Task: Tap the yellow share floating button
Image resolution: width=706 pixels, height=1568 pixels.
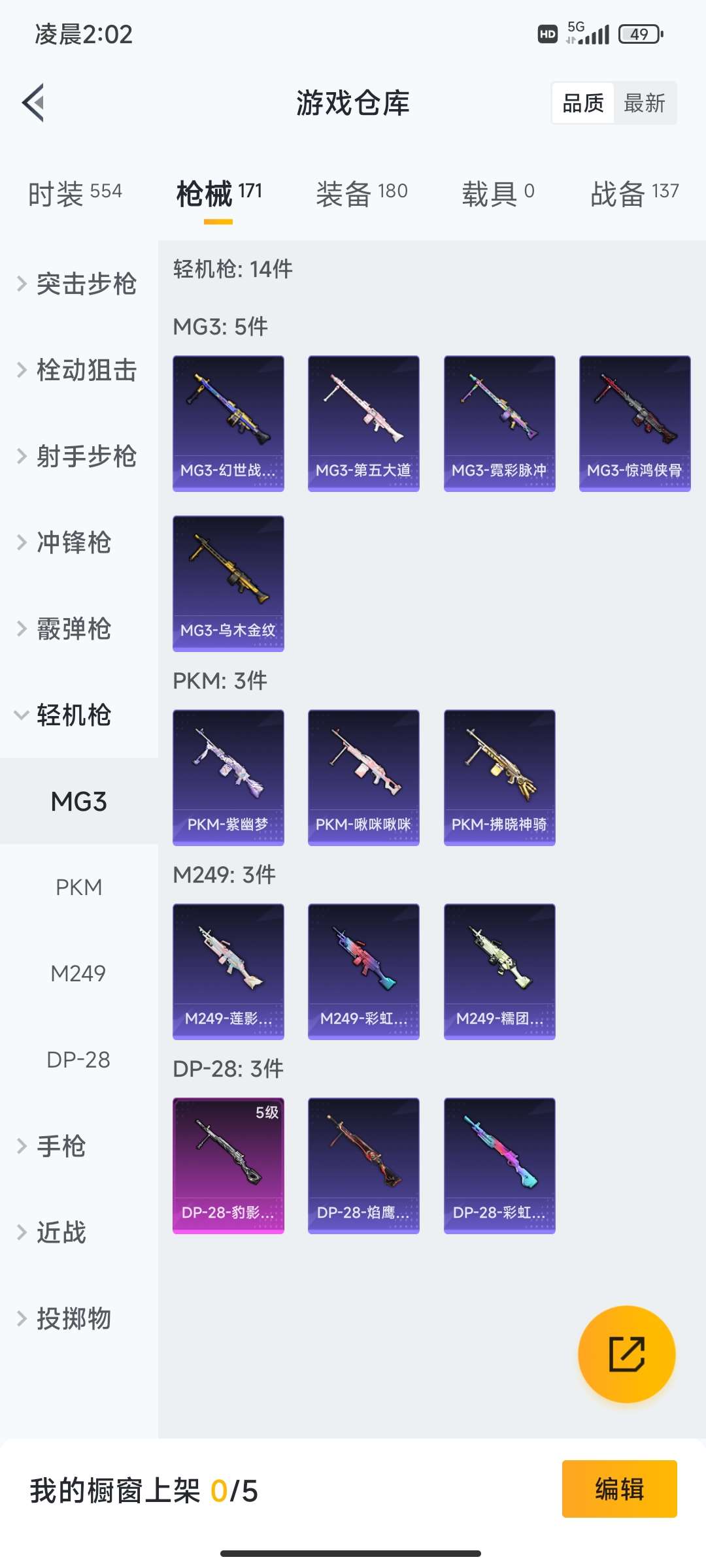Action: point(626,1354)
